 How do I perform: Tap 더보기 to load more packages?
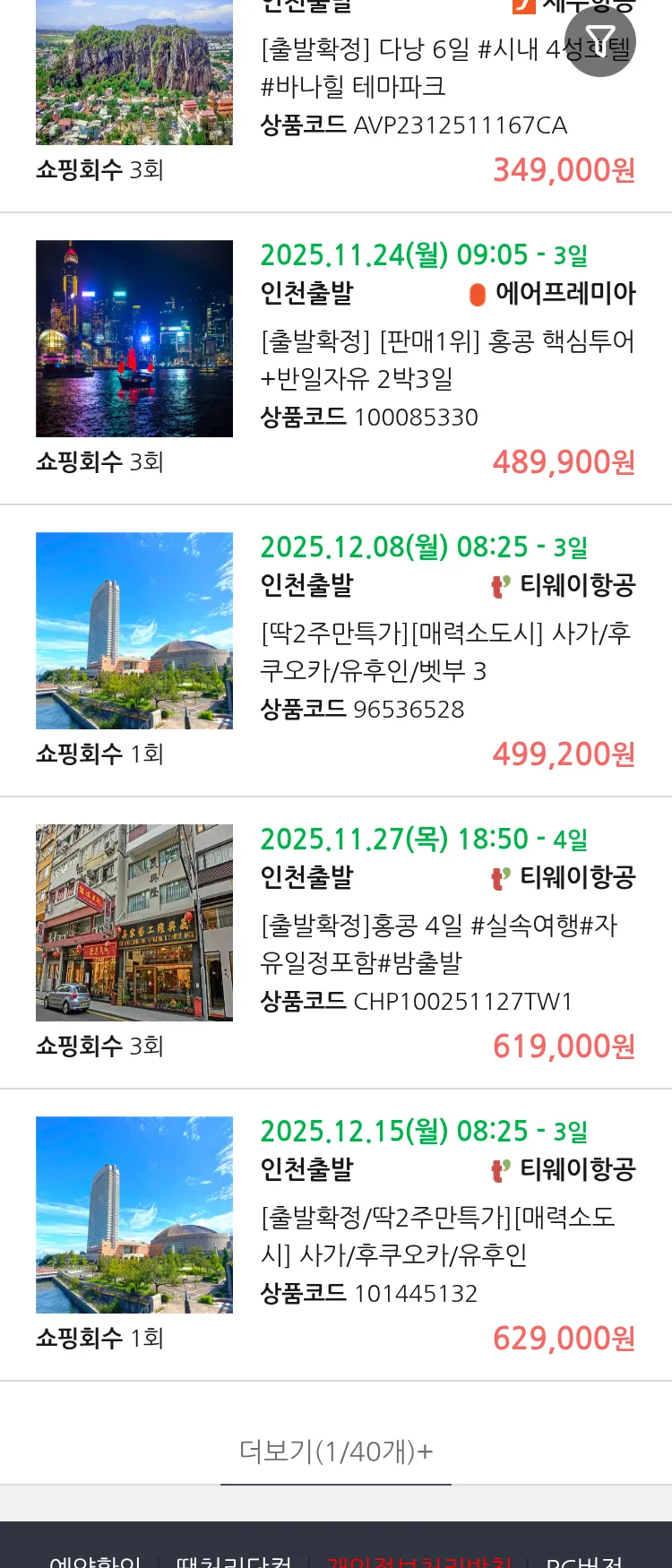click(x=336, y=1451)
